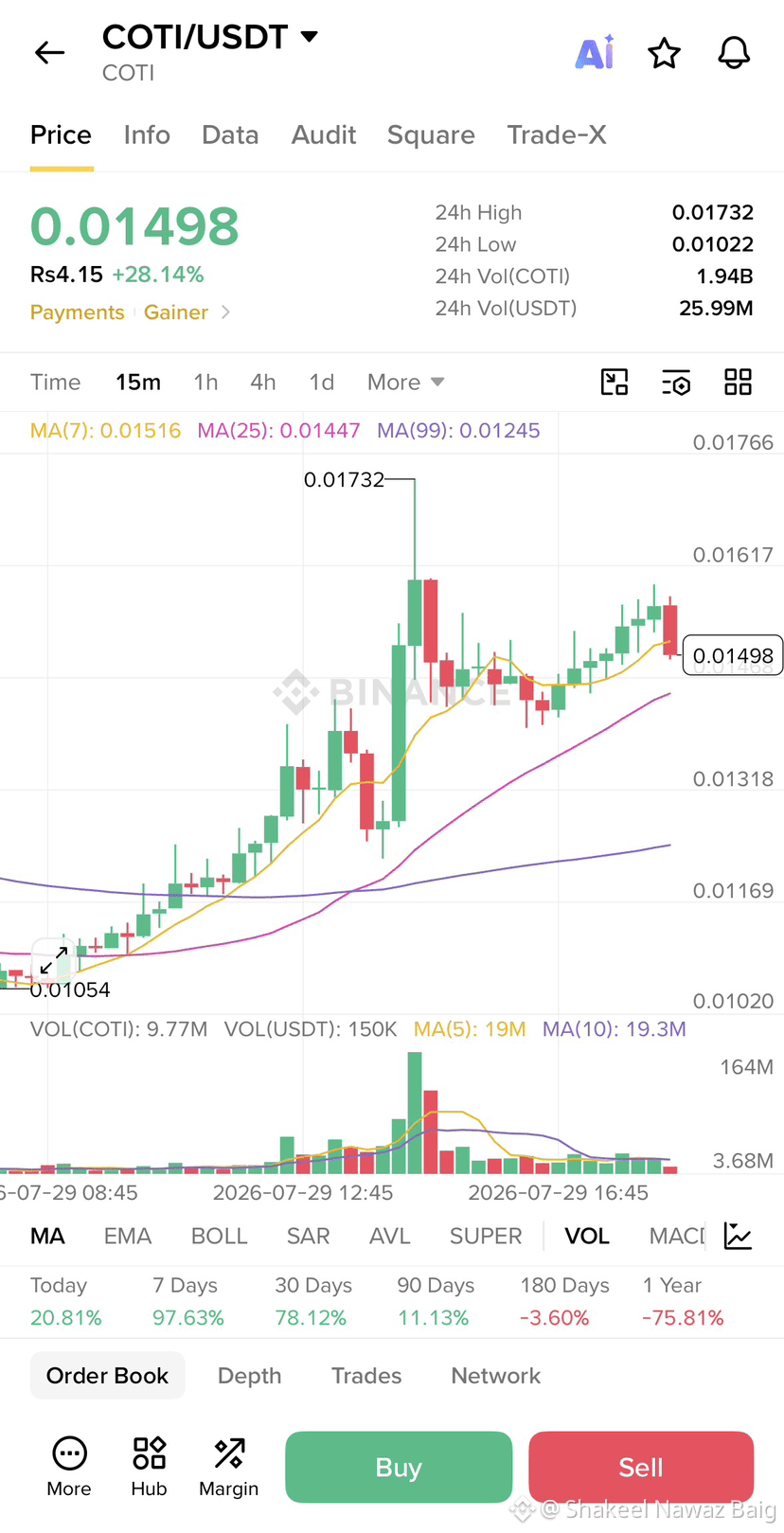Switch to the Depth tab
This screenshot has height=1533, width=784.
[249, 1375]
